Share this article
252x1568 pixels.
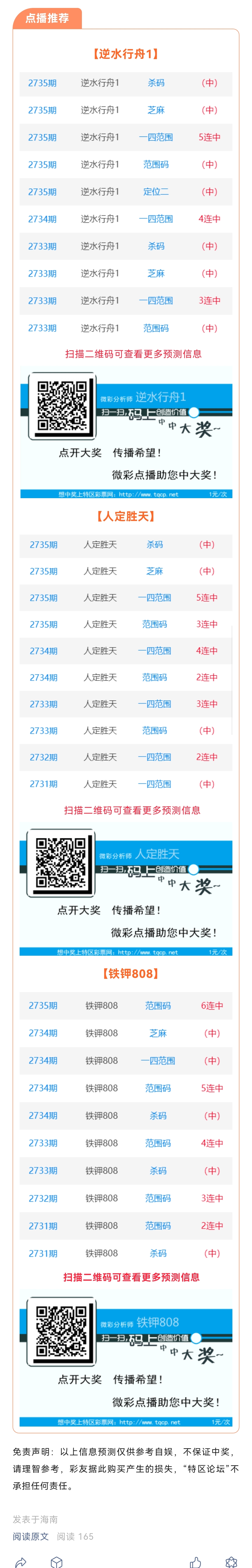(x=21, y=1561)
